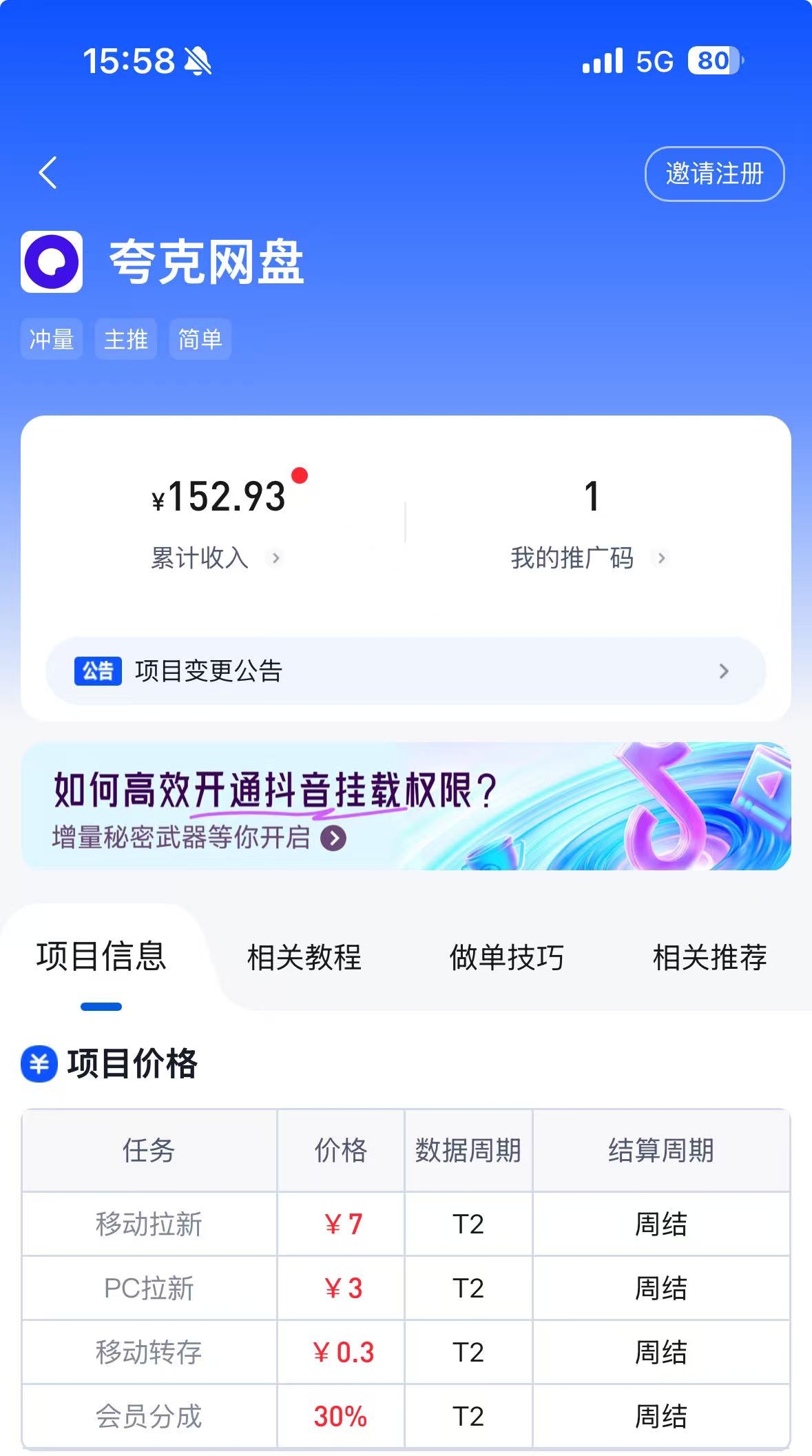Switch to the 相关教程 tab
This screenshot has width=812, height=1456.
[304, 957]
